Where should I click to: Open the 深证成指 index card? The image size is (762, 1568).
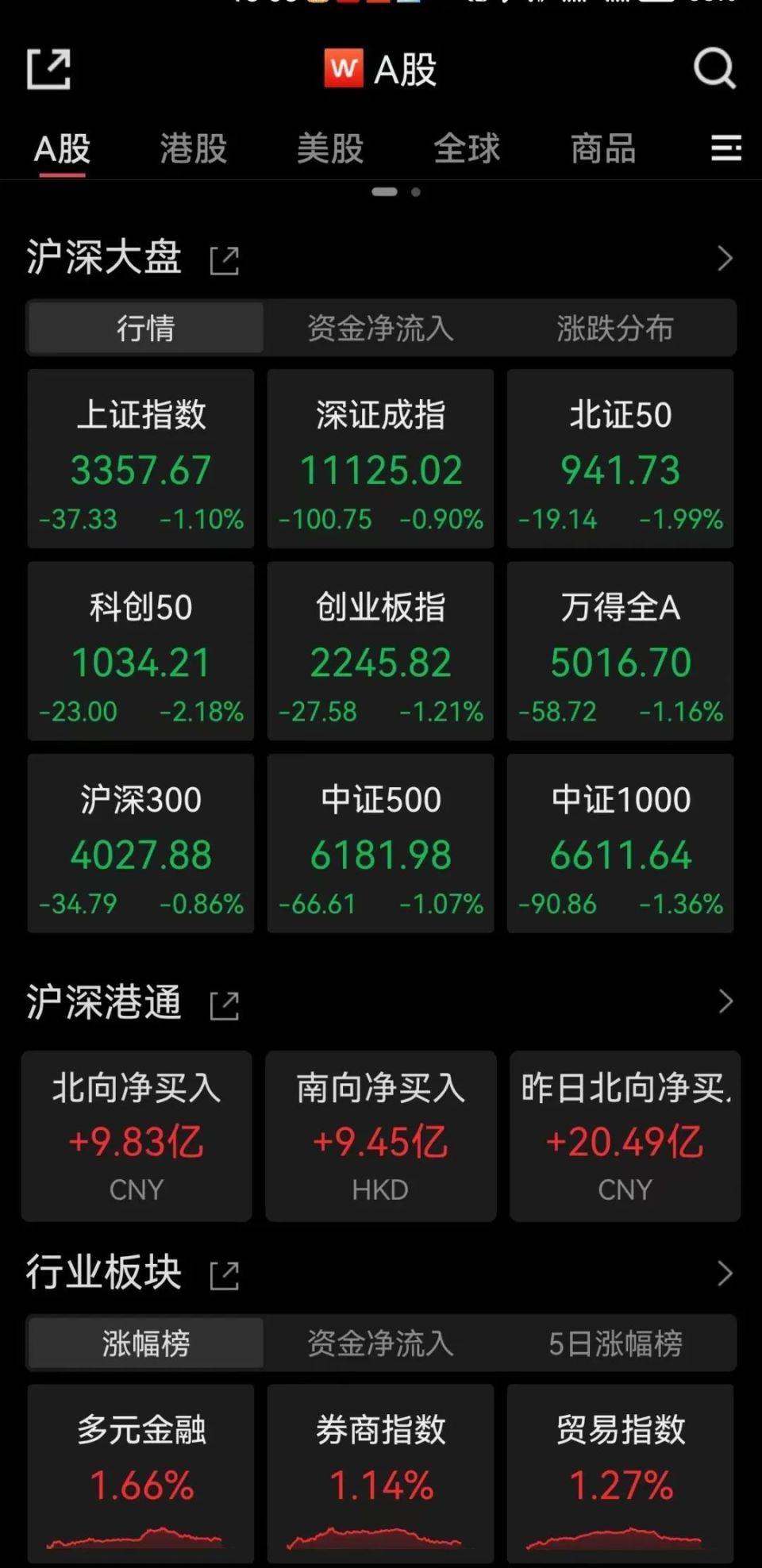(x=381, y=459)
